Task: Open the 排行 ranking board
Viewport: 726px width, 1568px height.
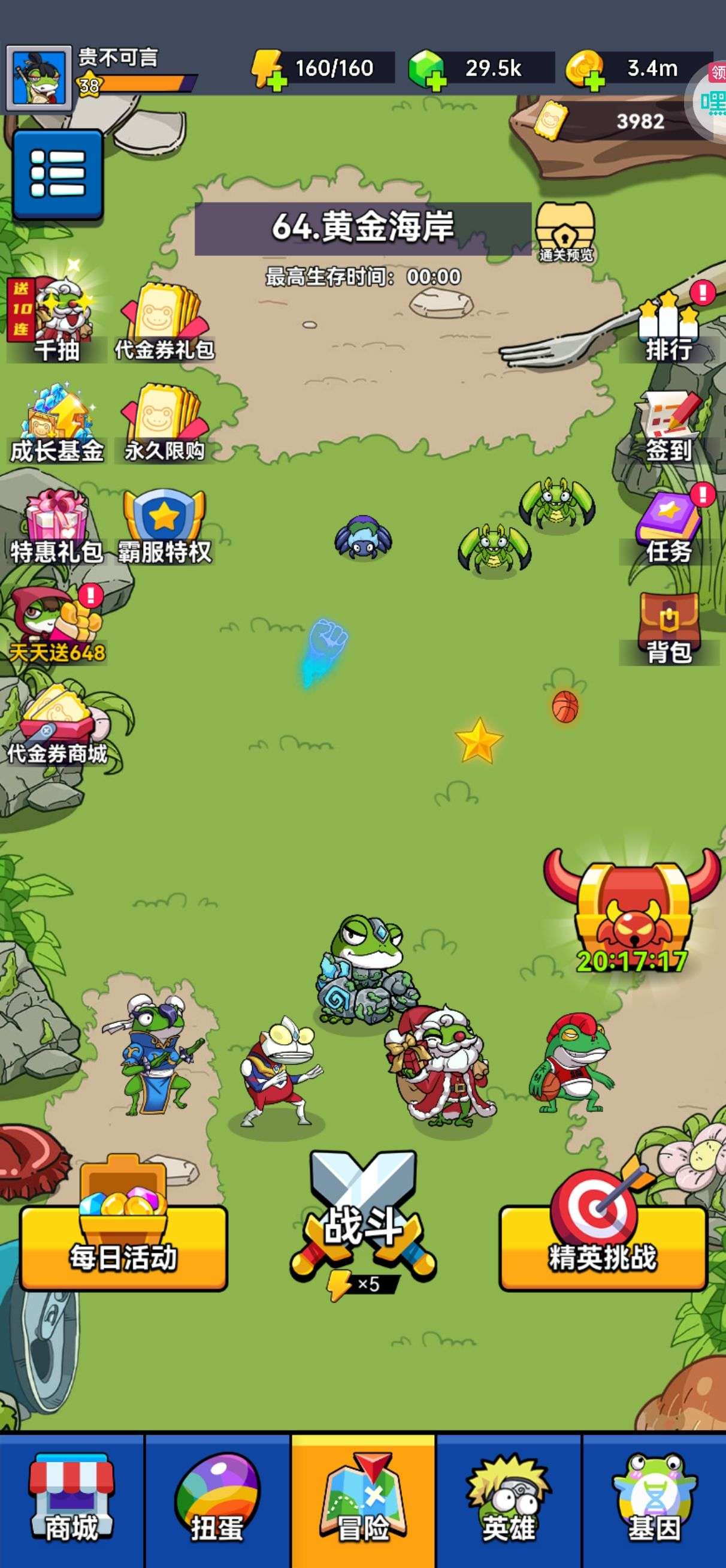Action: pos(669,327)
